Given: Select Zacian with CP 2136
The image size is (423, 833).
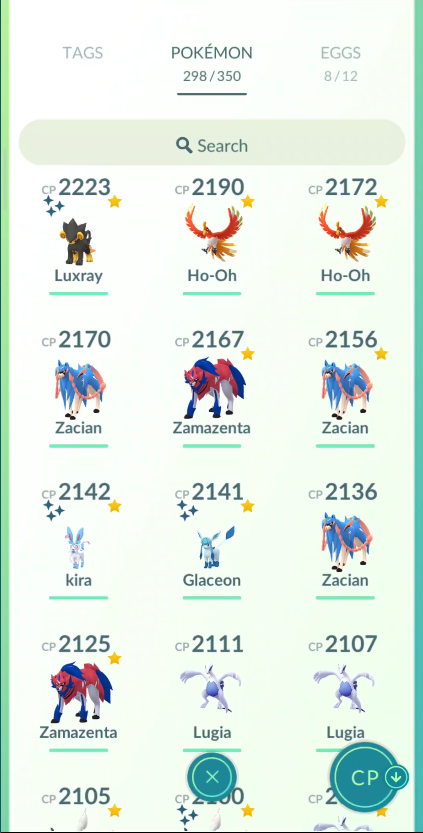Looking at the screenshot, I should [x=345, y=541].
